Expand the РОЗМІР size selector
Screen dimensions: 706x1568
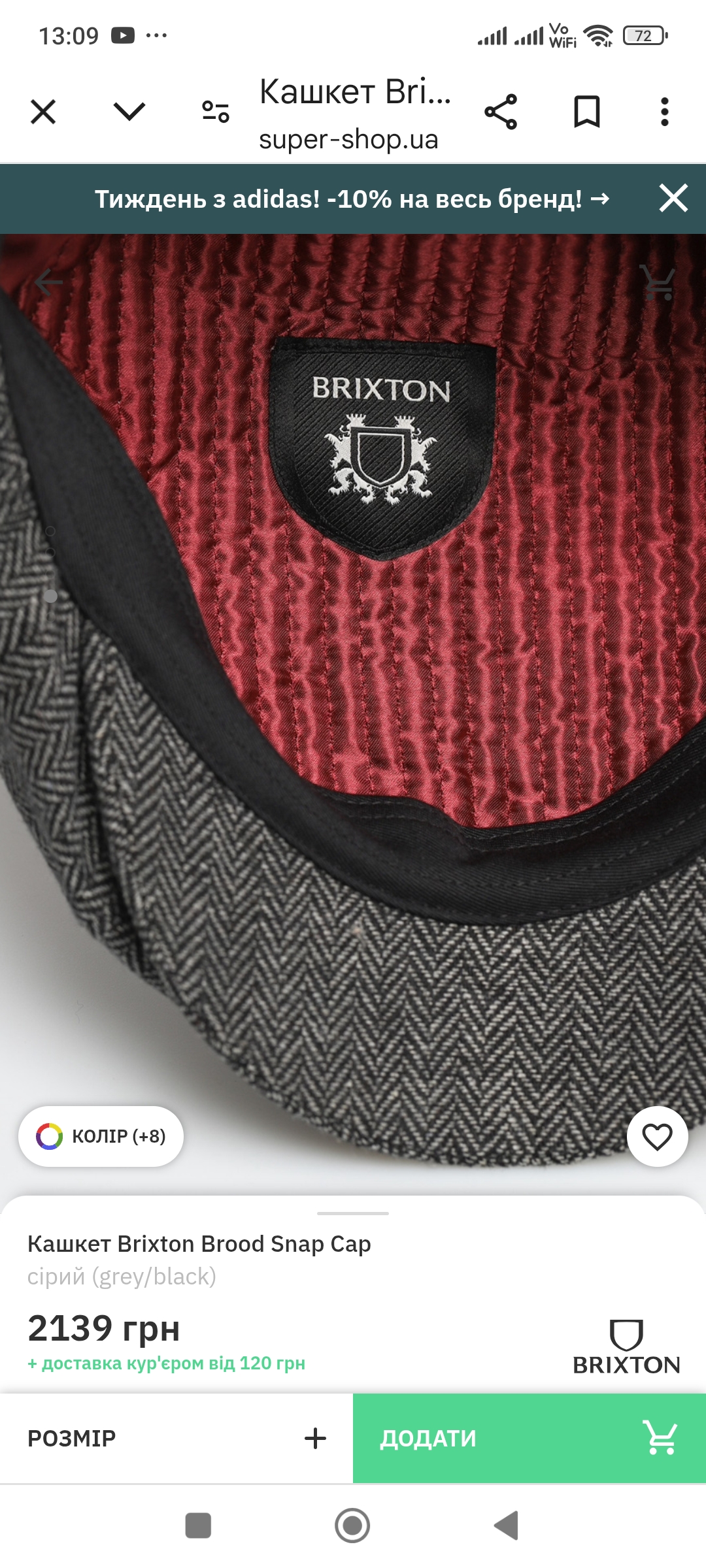click(x=176, y=1438)
